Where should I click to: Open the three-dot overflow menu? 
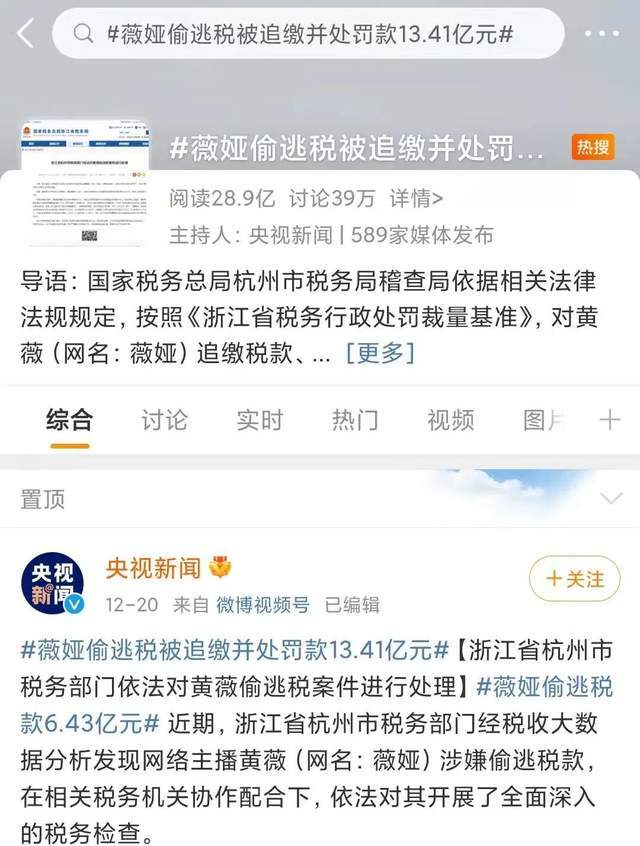(x=601, y=33)
